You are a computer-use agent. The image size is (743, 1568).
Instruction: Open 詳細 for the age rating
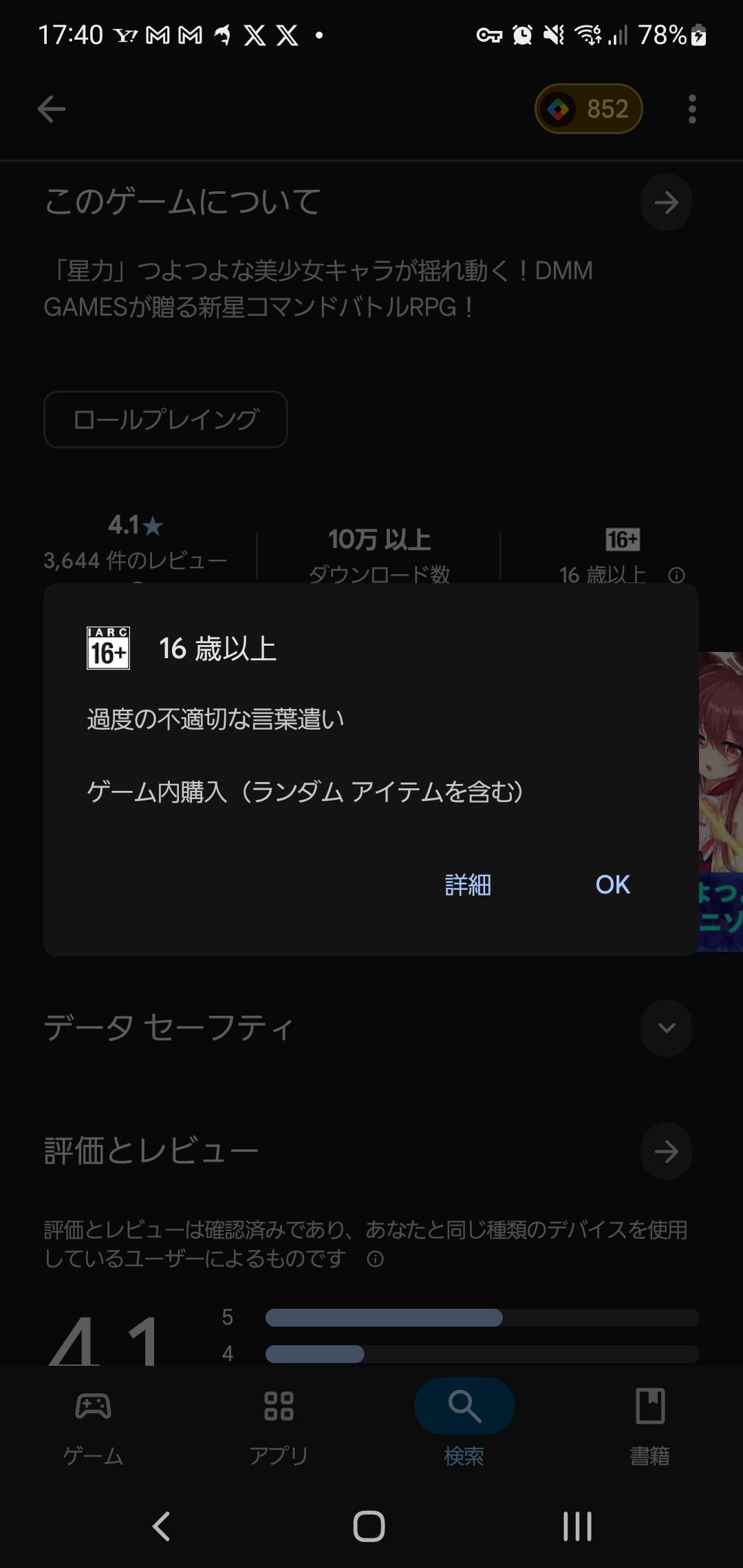pyautogui.click(x=468, y=884)
